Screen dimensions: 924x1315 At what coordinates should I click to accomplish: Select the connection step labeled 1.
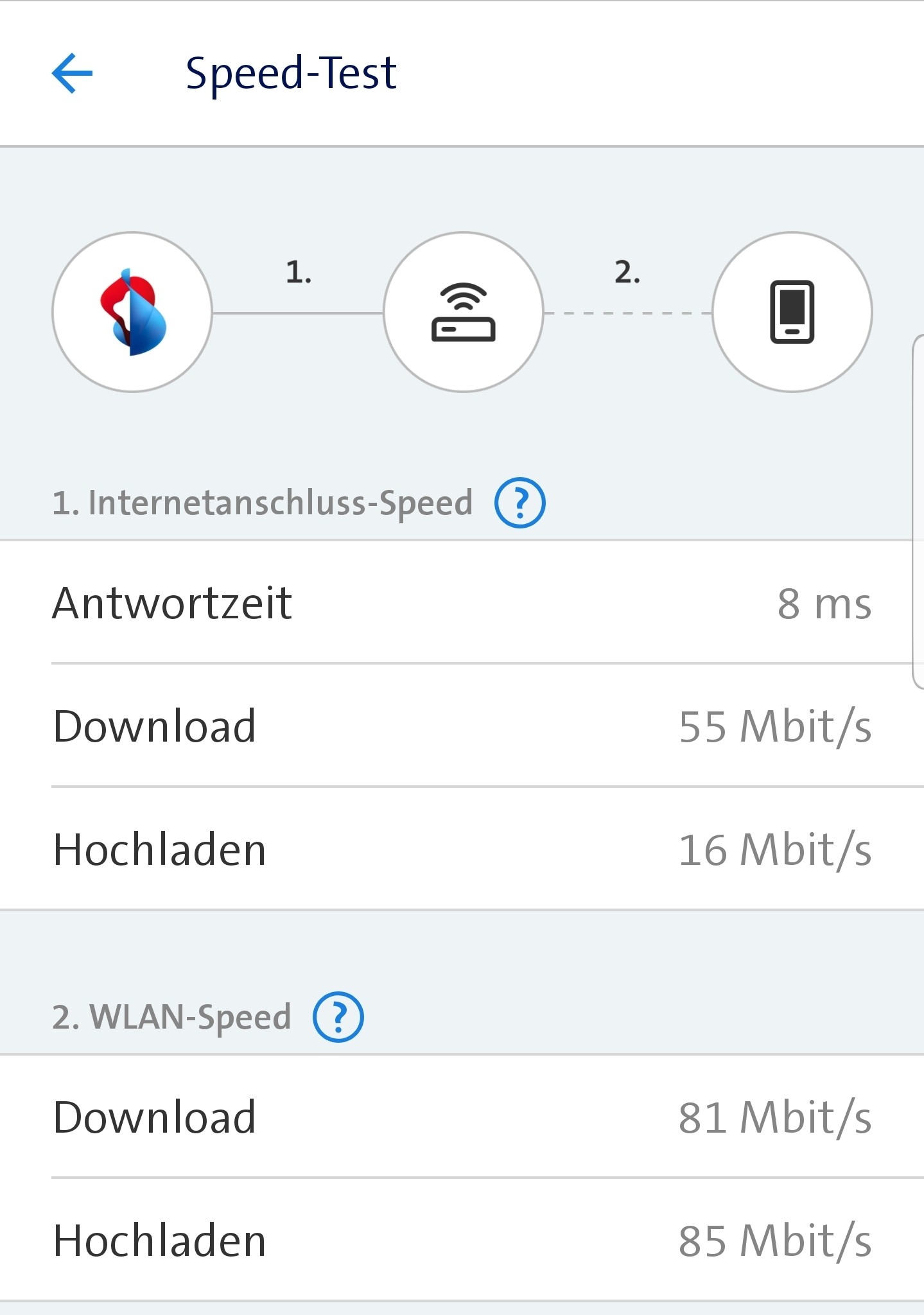tap(297, 272)
